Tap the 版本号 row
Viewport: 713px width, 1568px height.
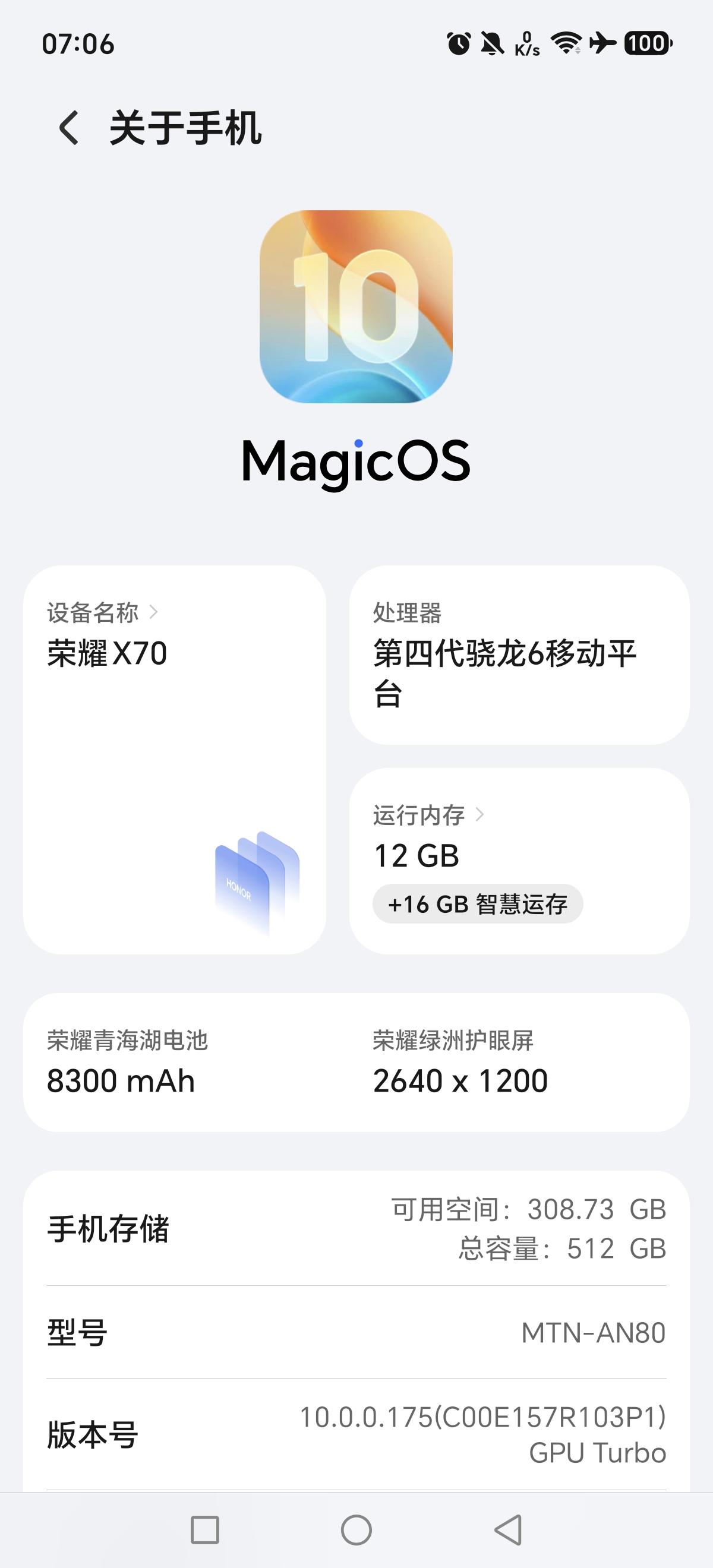pyautogui.click(x=356, y=1434)
